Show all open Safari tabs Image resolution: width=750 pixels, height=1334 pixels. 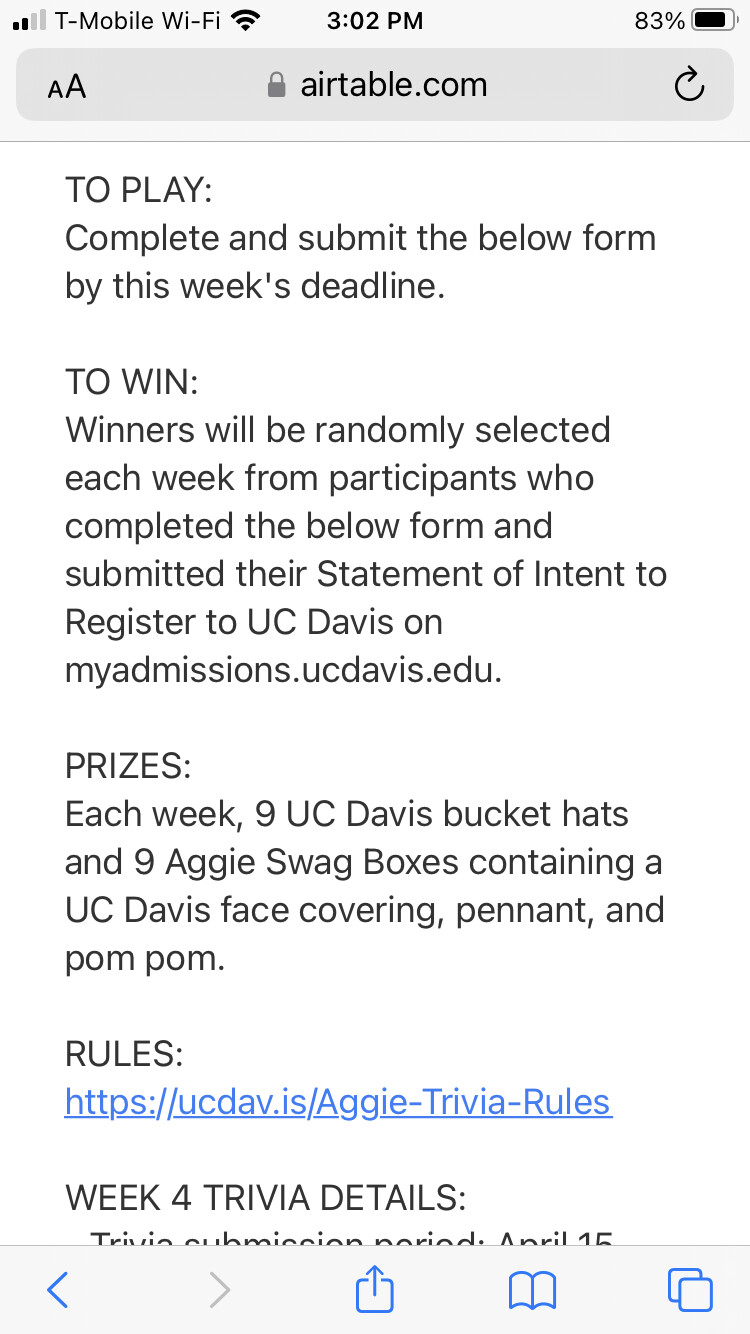coord(690,1289)
